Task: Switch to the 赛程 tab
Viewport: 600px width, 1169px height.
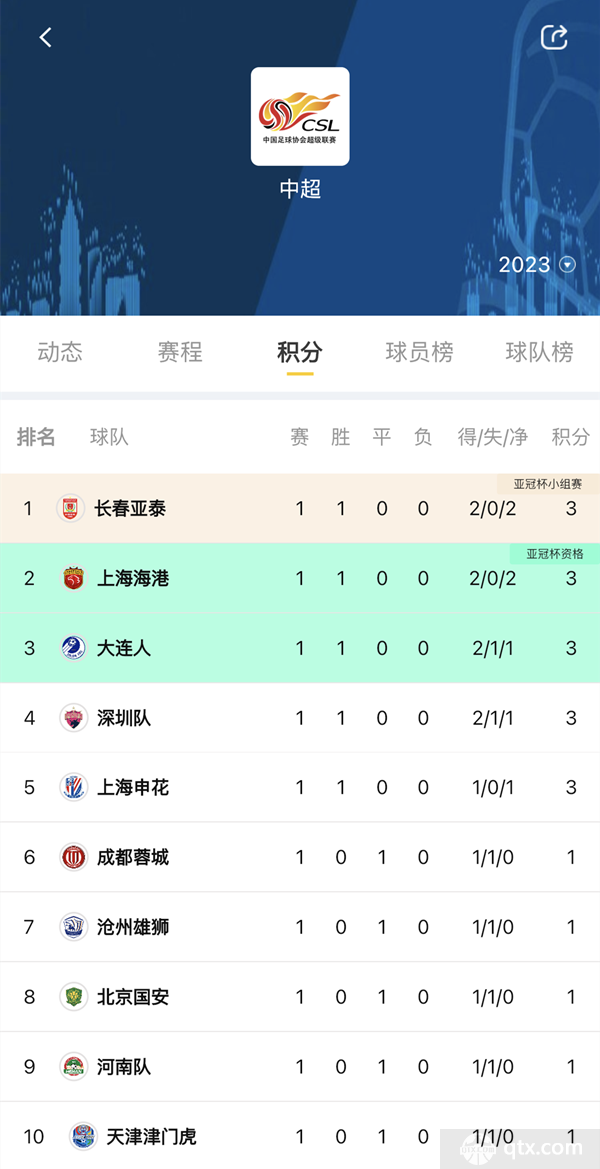Action: (180, 352)
